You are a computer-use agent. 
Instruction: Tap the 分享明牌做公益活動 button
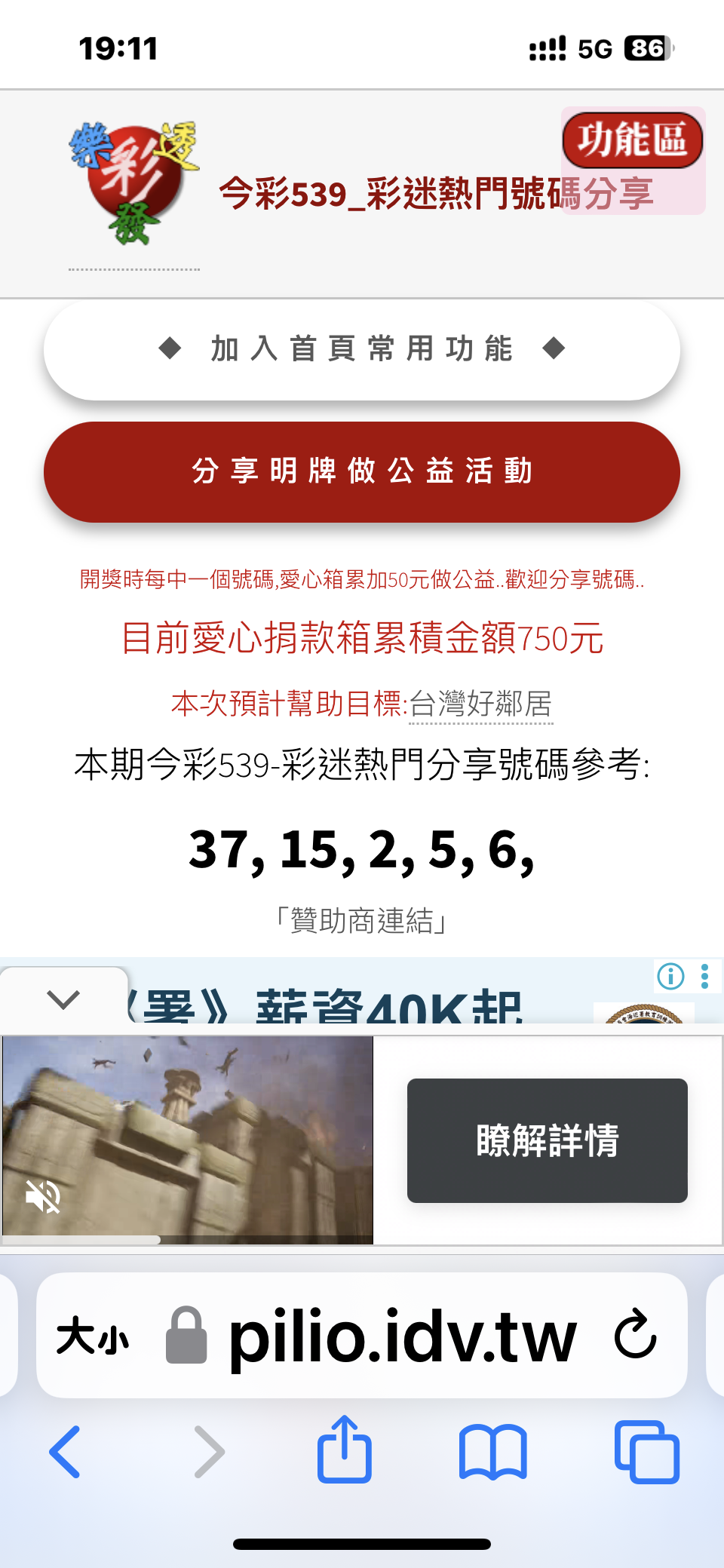tap(362, 471)
